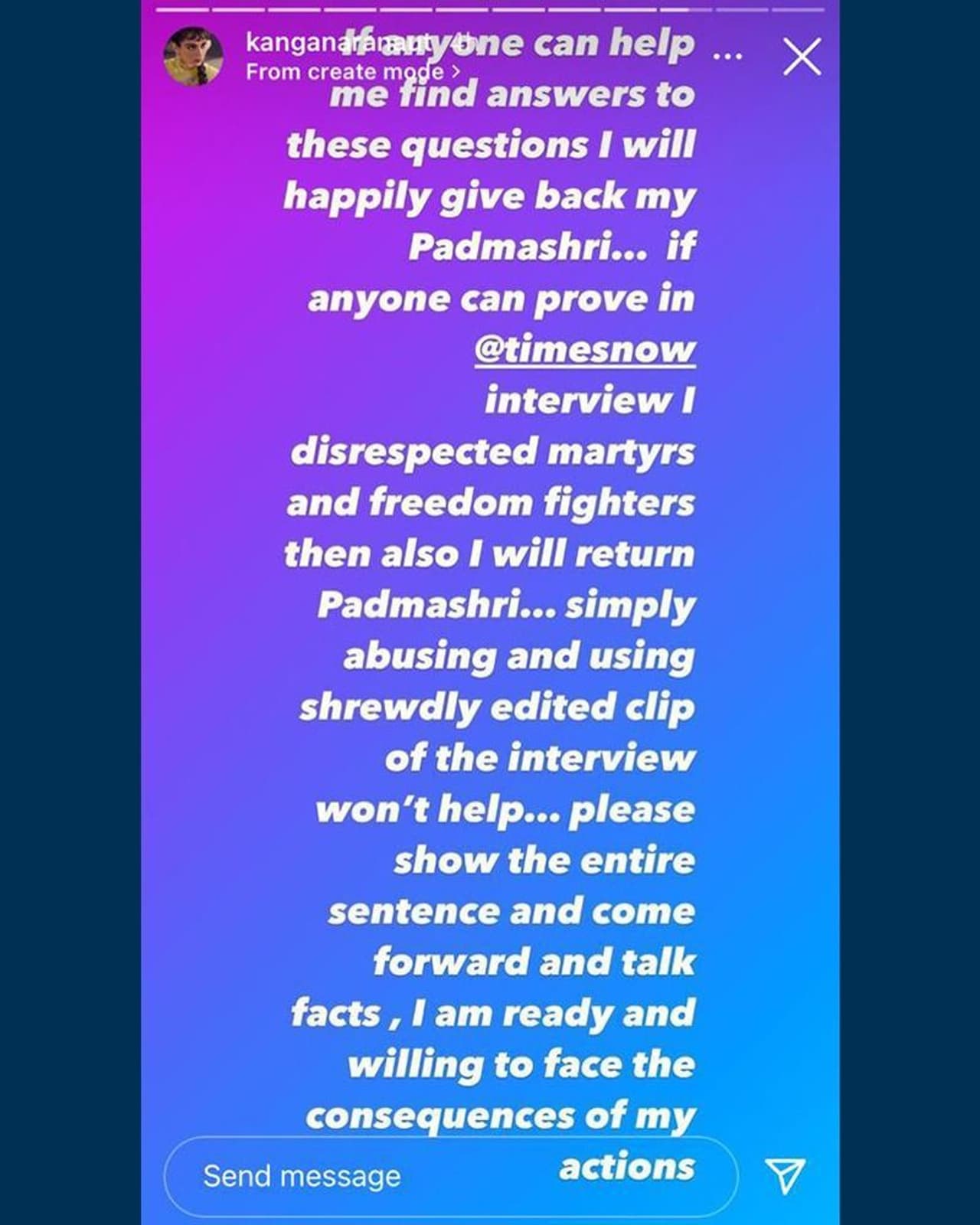This screenshot has height=1225, width=980.
Task: Open the story poster's profile picture
Action: [193, 57]
